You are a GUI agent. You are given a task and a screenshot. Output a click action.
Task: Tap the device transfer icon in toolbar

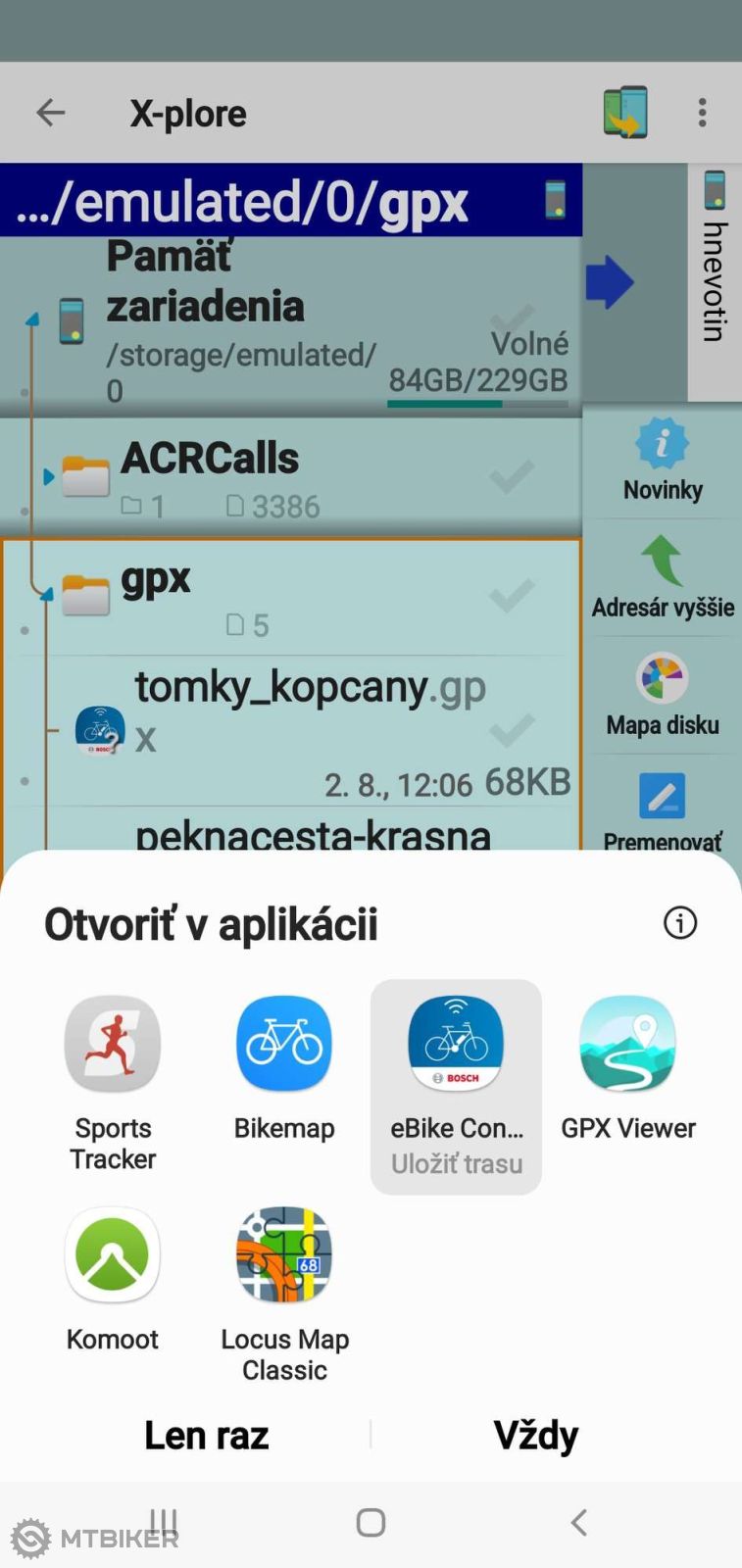[625, 113]
